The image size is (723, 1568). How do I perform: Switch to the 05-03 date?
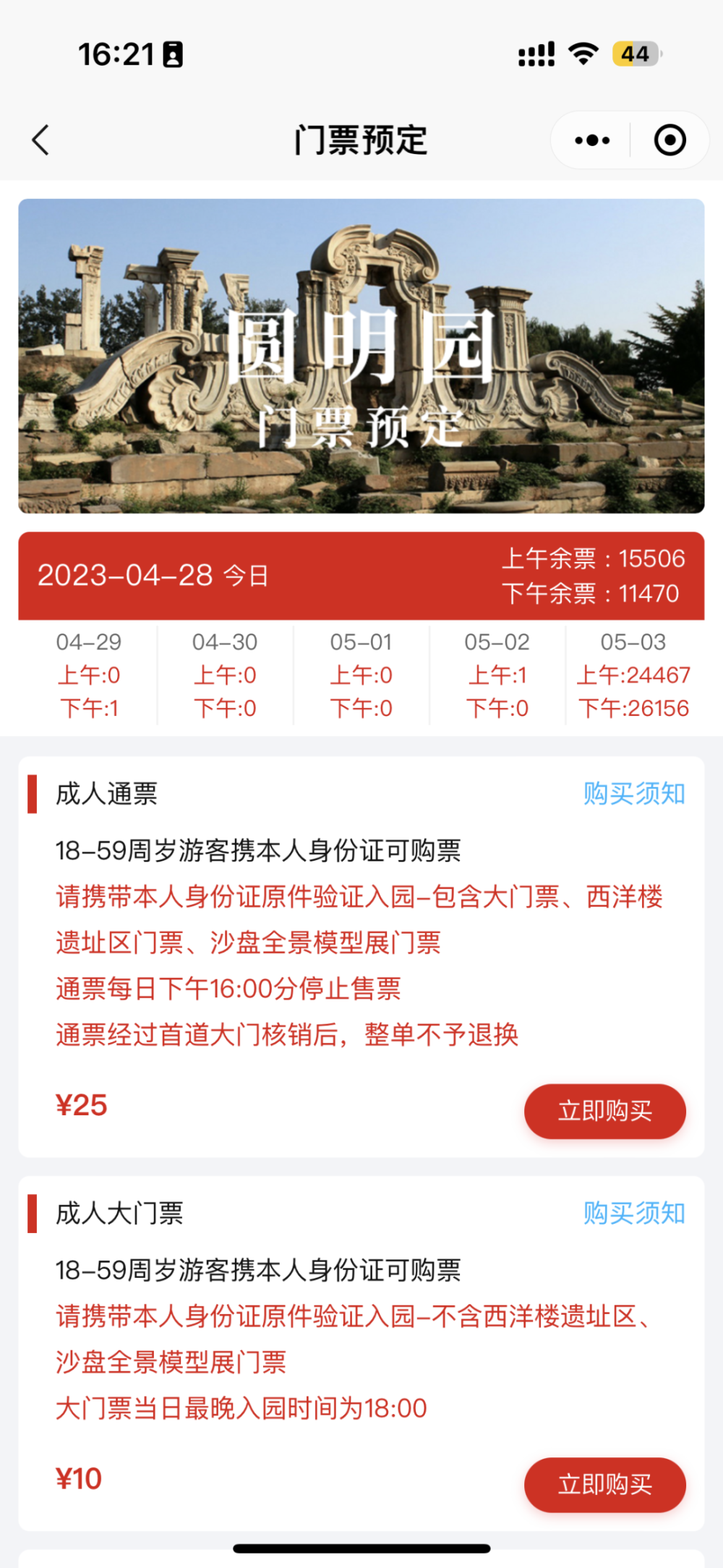(633, 675)
